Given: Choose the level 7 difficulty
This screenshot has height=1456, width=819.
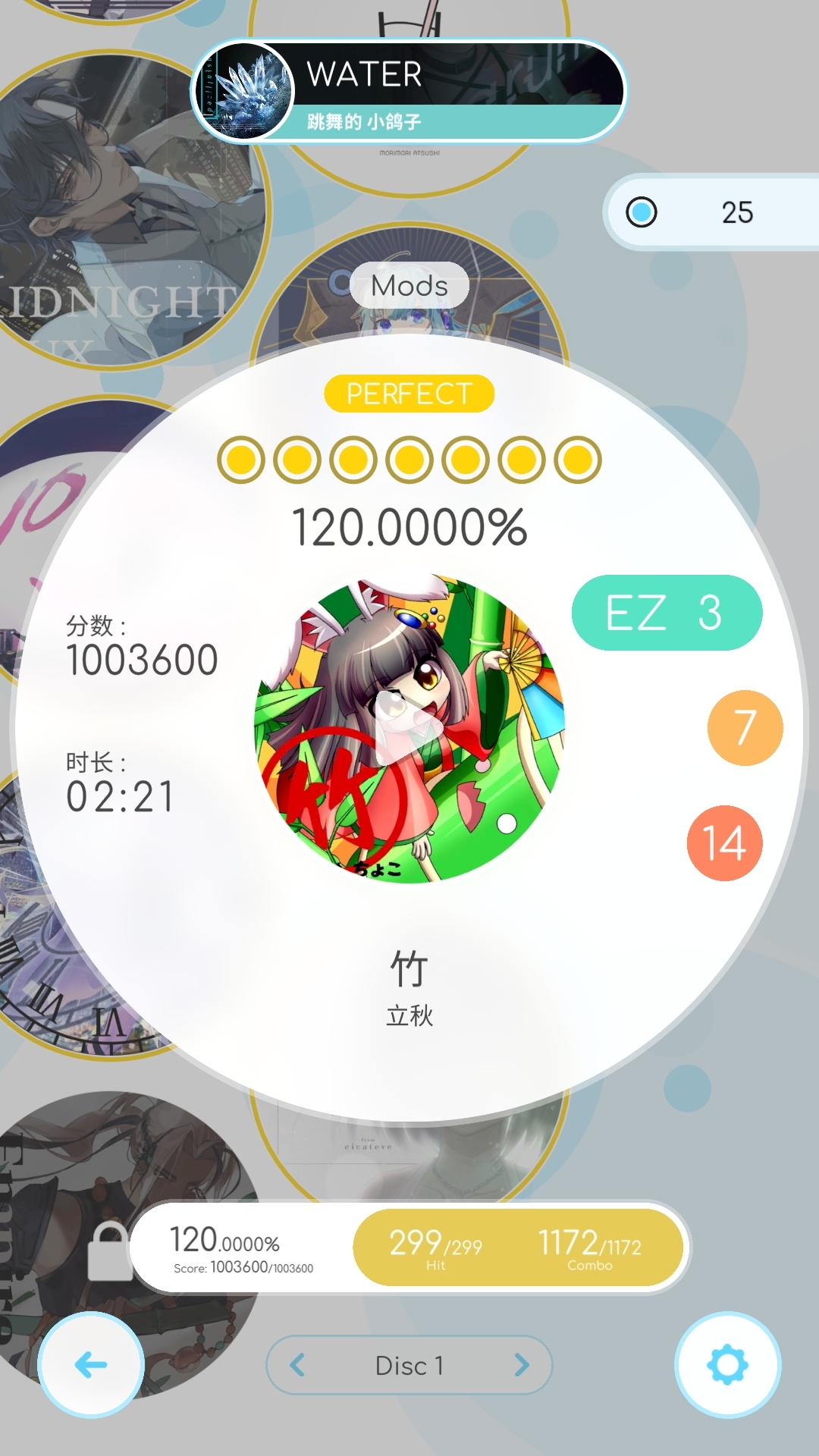Looking at the screenshot, I should click(745, 728).
